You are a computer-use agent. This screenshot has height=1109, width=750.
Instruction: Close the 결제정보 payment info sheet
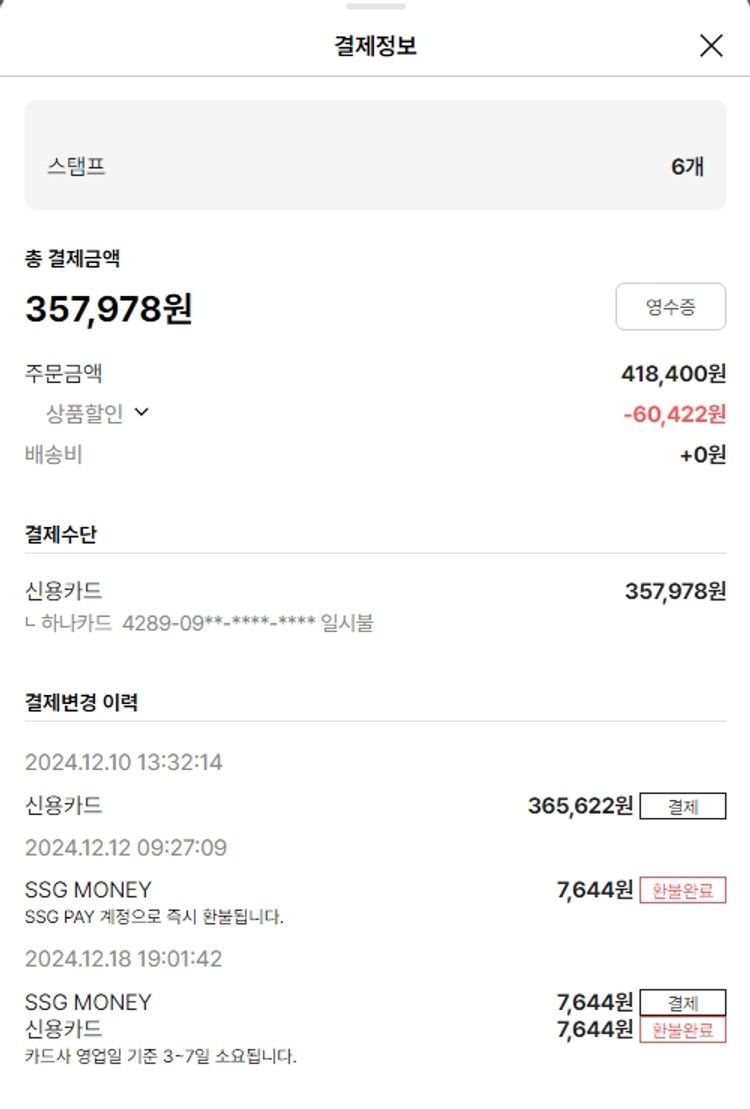point(711,46)
